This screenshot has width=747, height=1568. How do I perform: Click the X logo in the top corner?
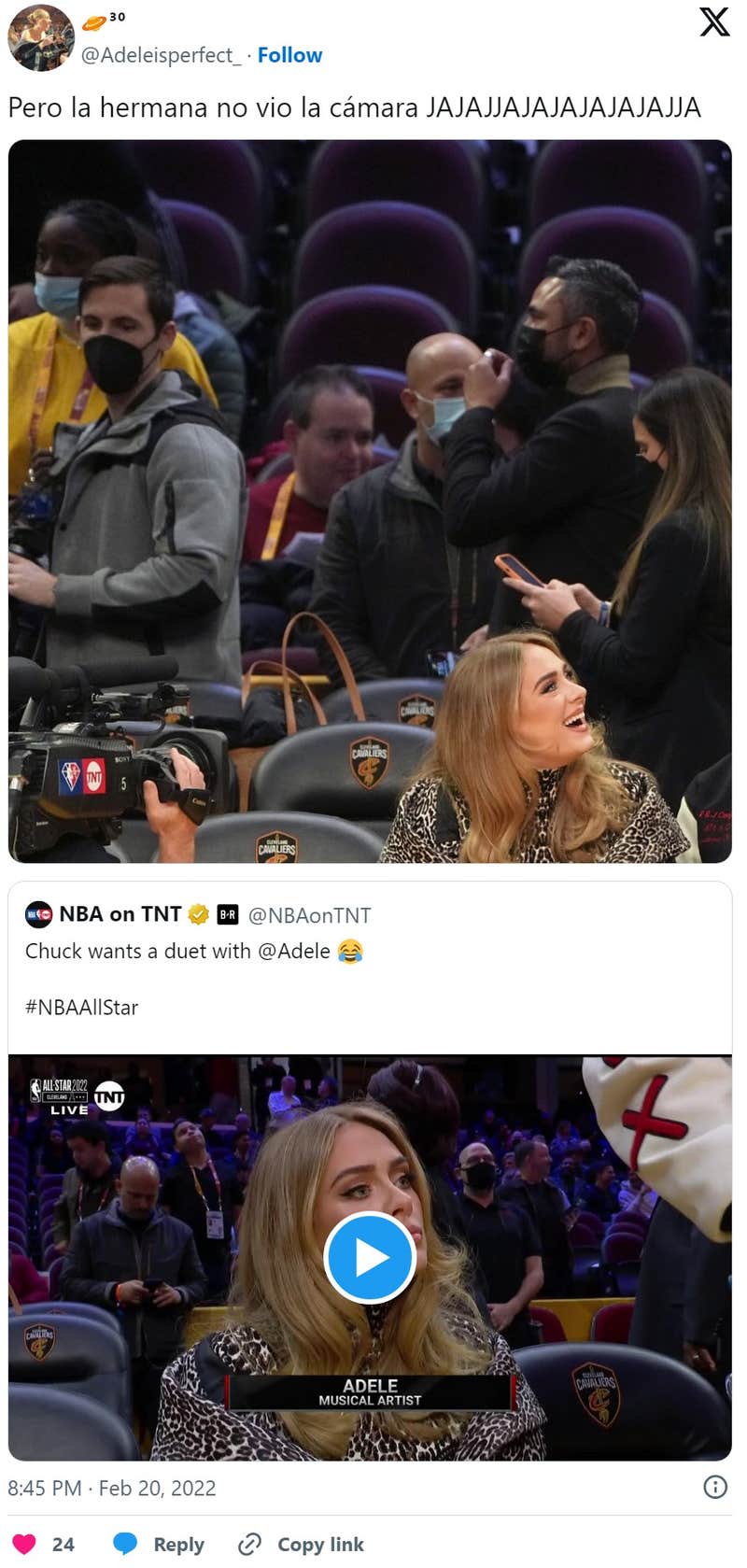tap(714, 23)
